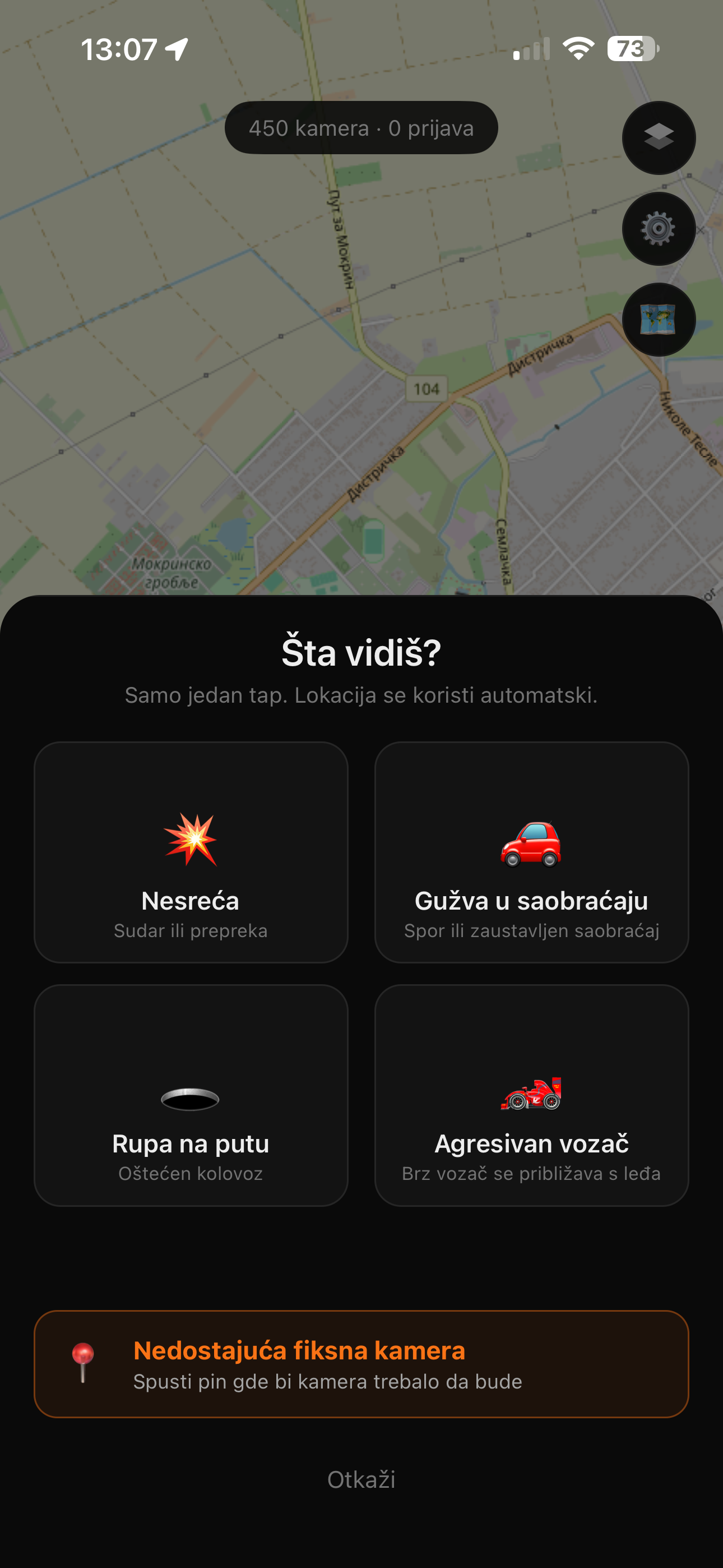Choose the Agresivan vozač option

[531, 1095]
